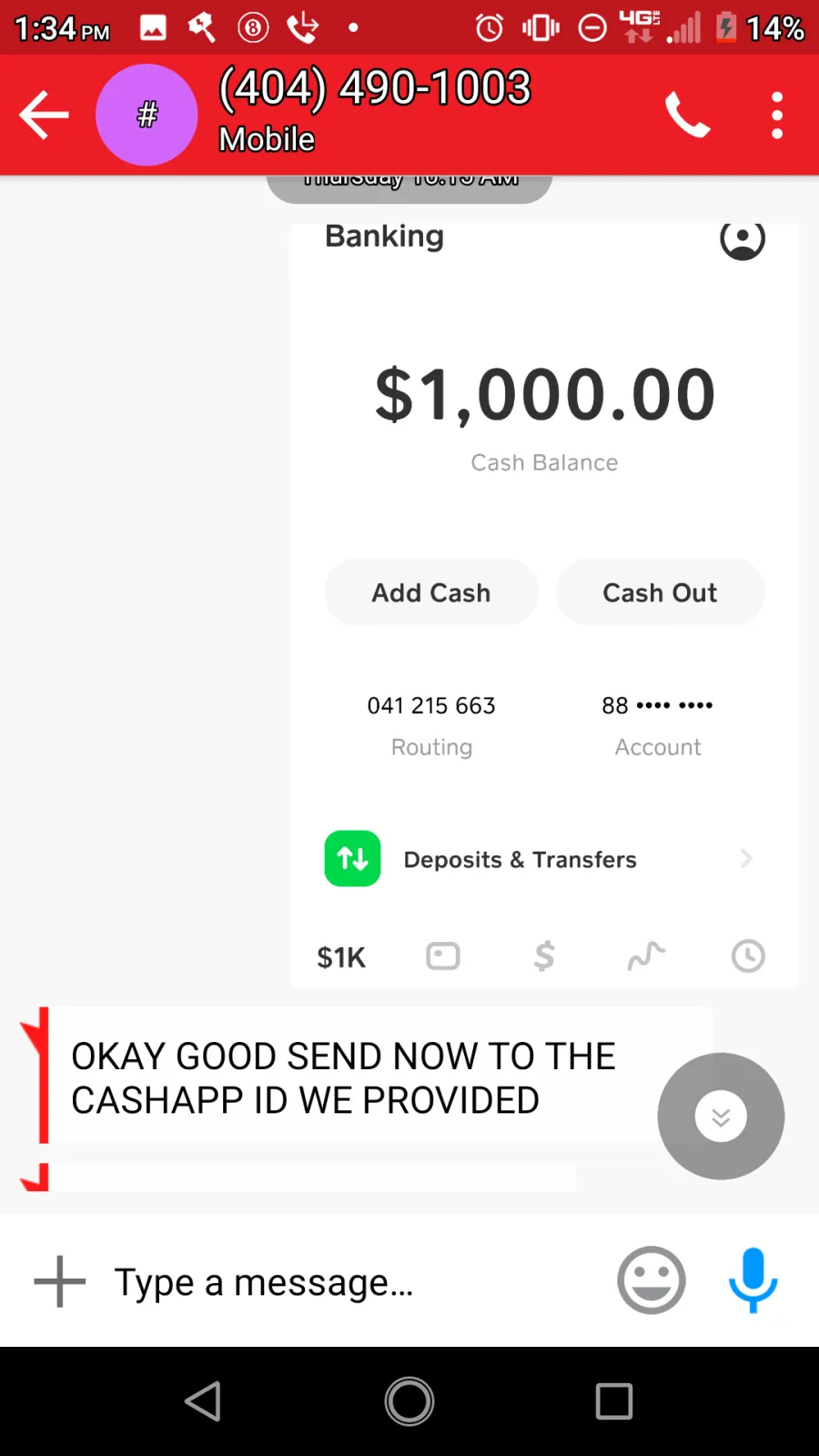Screen dimensions: 819x1456
Task: Open recent apps from navigation bar
Action: coord(614,1401)
